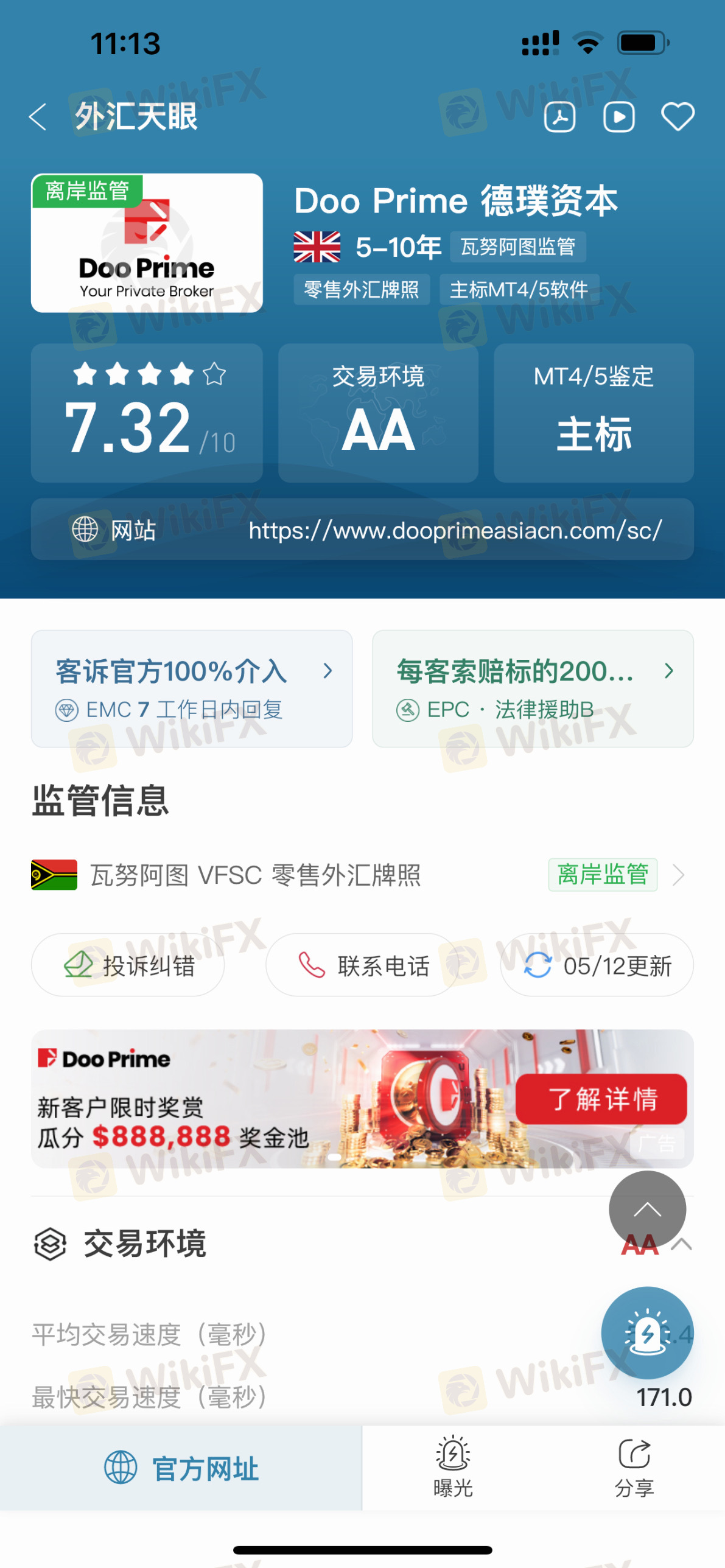Image resolution: width=725 pixels, height=1568 pixels.
Task: Tap the 联系电话 button
Action: [362, 965]
